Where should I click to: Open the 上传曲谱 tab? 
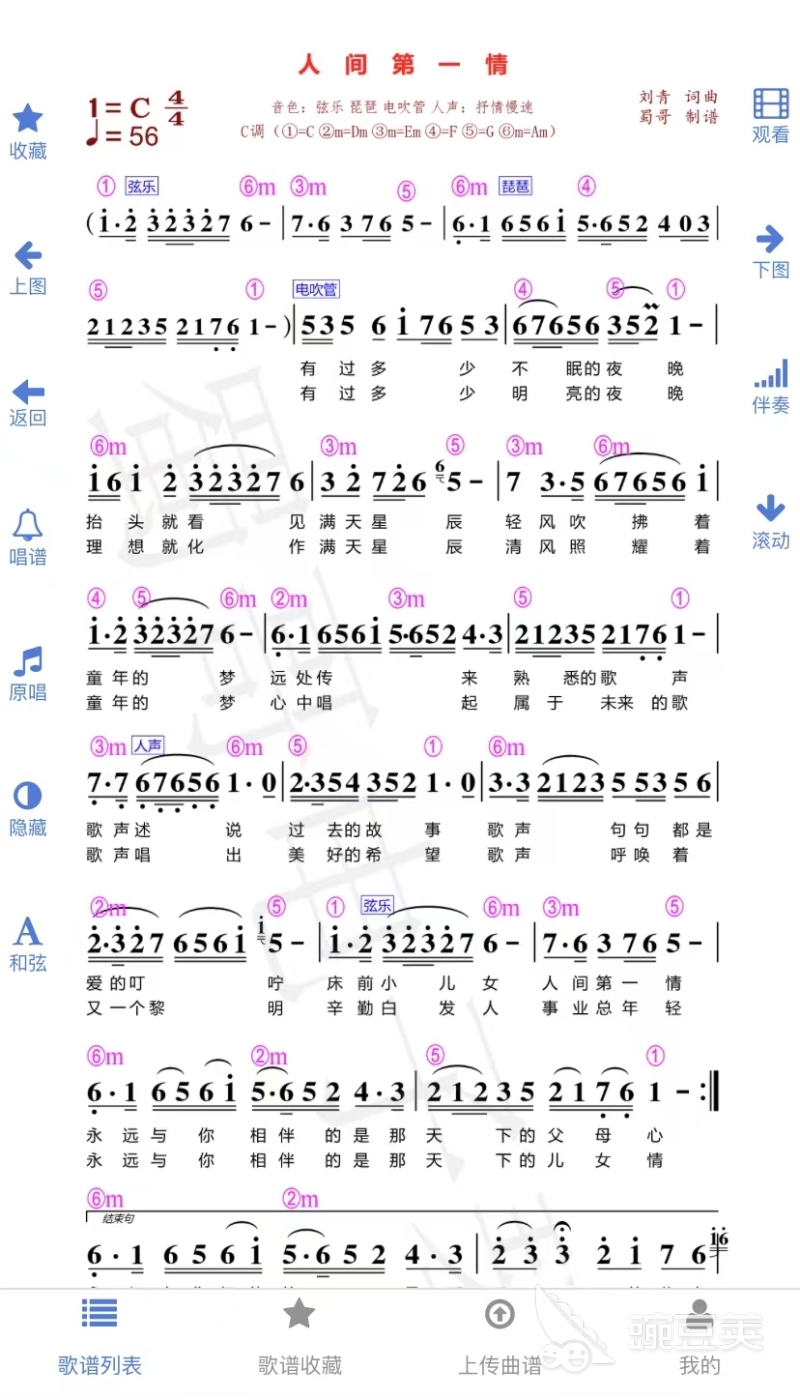coord(500,1337)
